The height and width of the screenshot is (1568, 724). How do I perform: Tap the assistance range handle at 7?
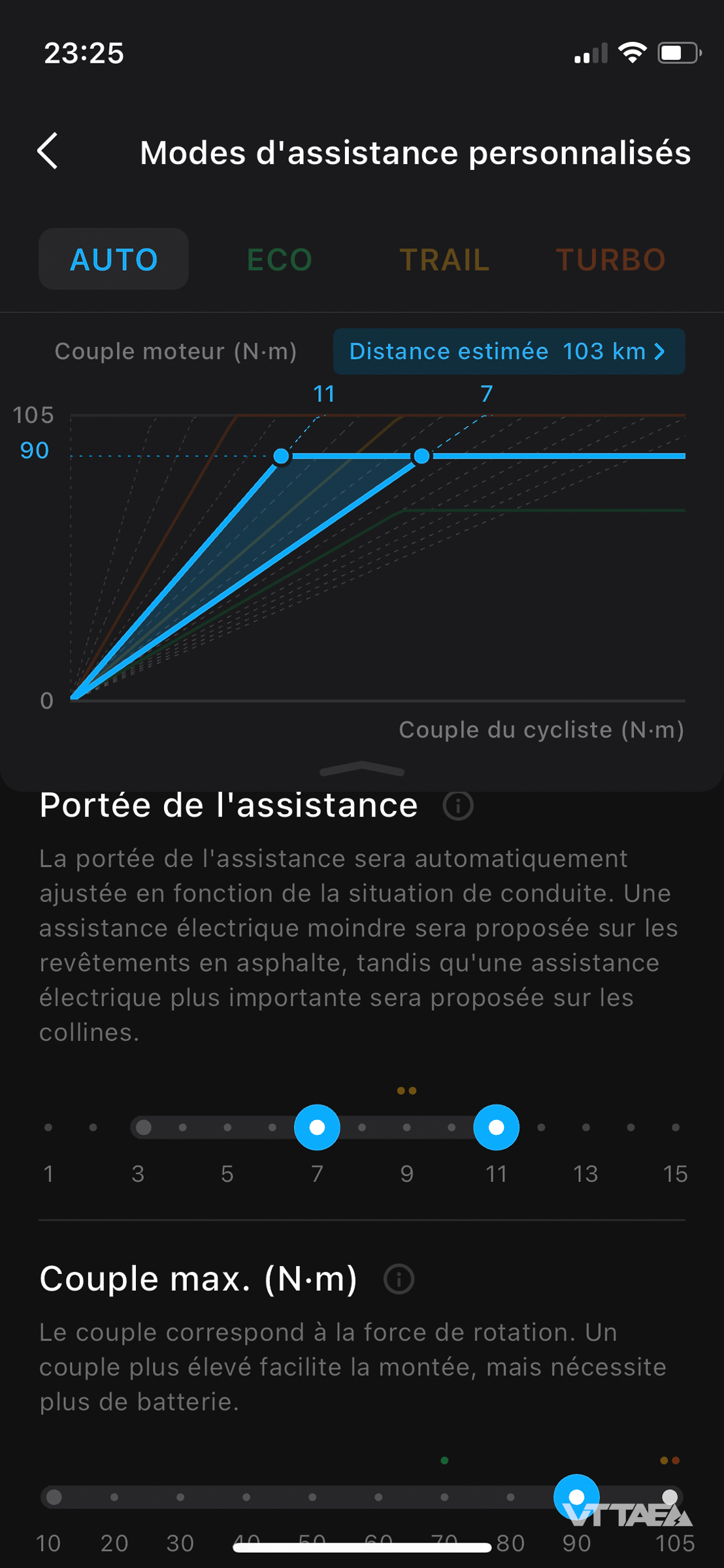tap(317, 1127)
